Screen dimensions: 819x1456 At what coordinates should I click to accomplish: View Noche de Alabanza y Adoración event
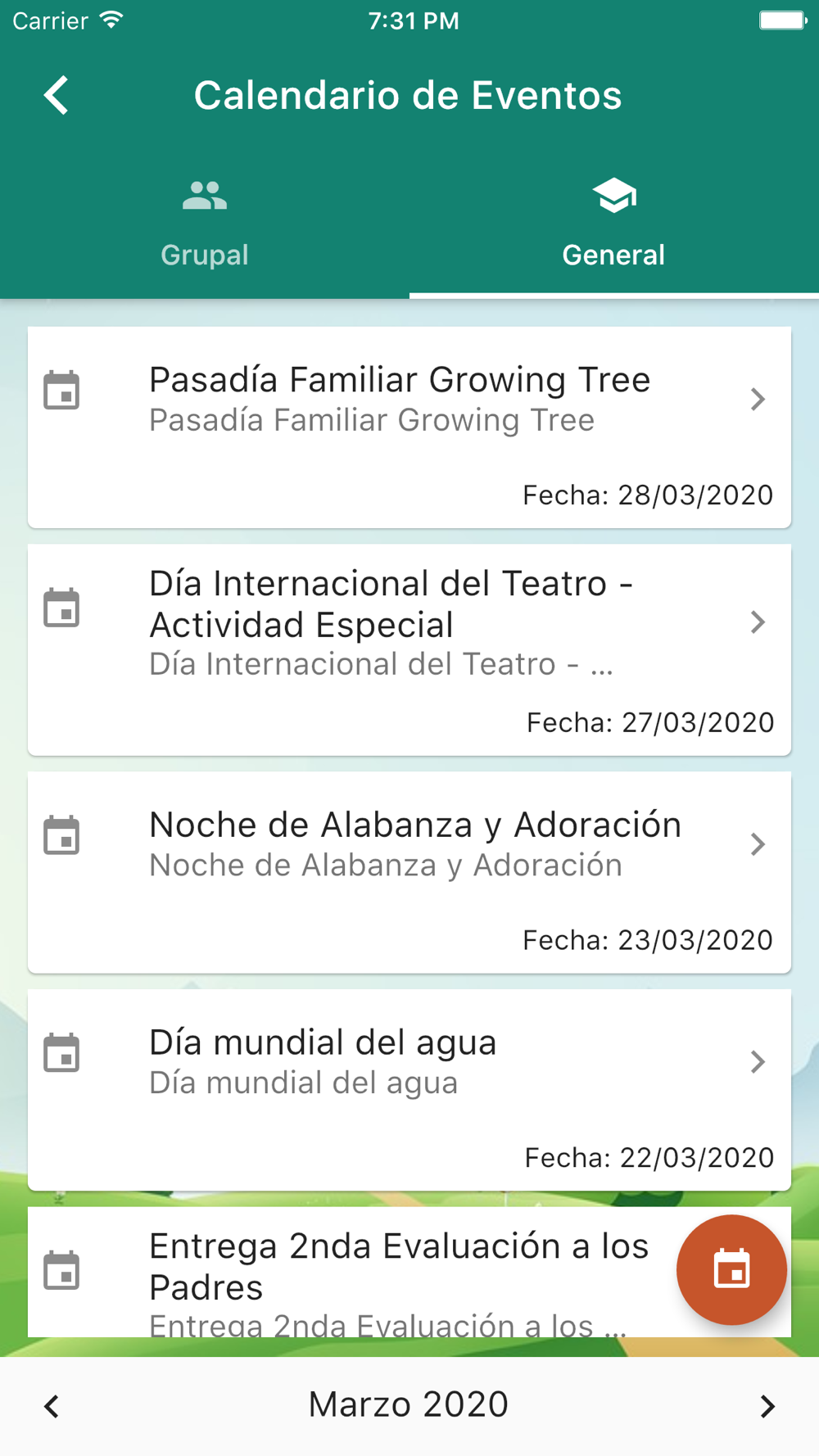409,872
